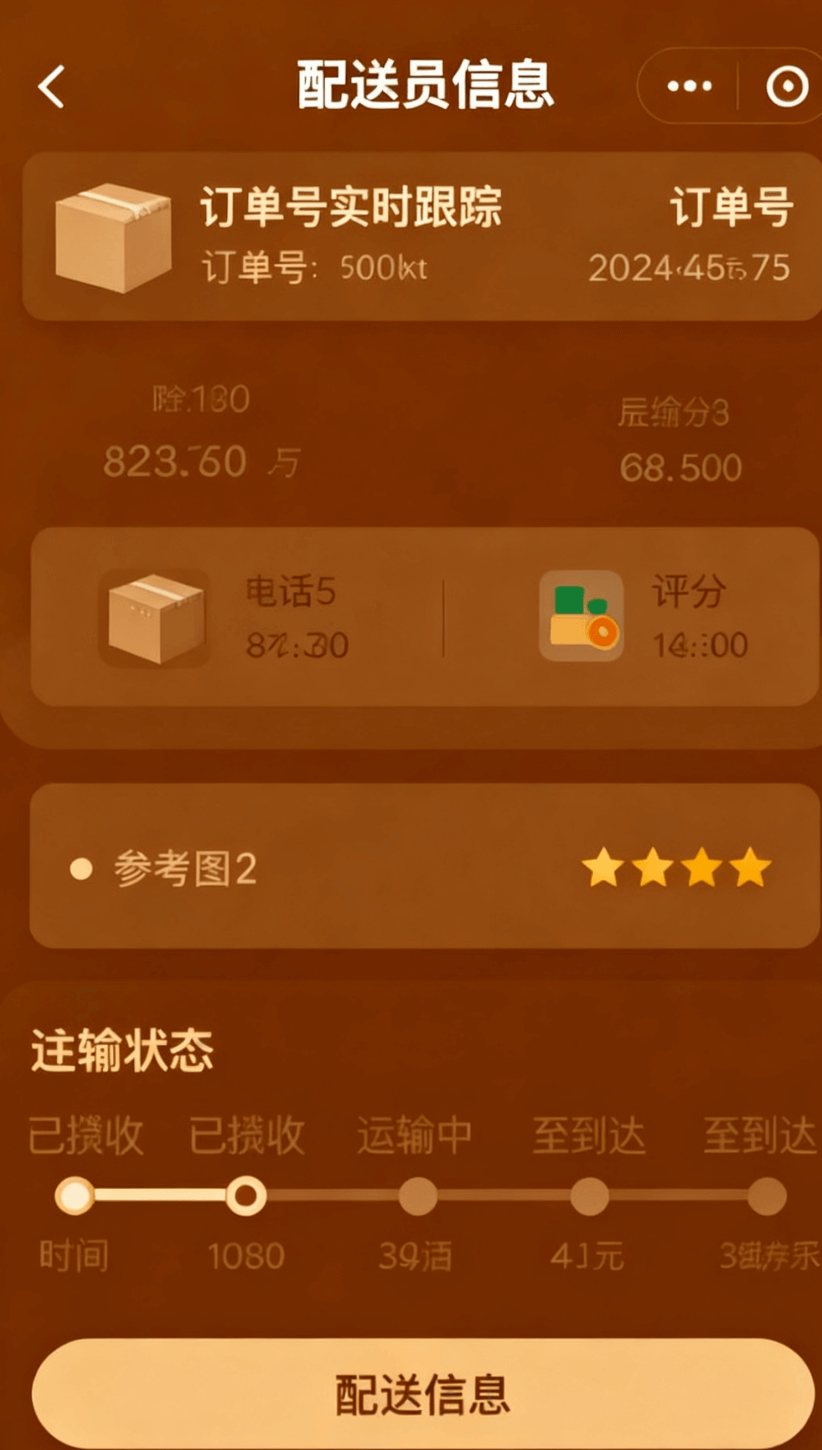Screen dimensions: 822x1450
Task: Tap the 配送信息 button
Action: tap(422, 1394)
